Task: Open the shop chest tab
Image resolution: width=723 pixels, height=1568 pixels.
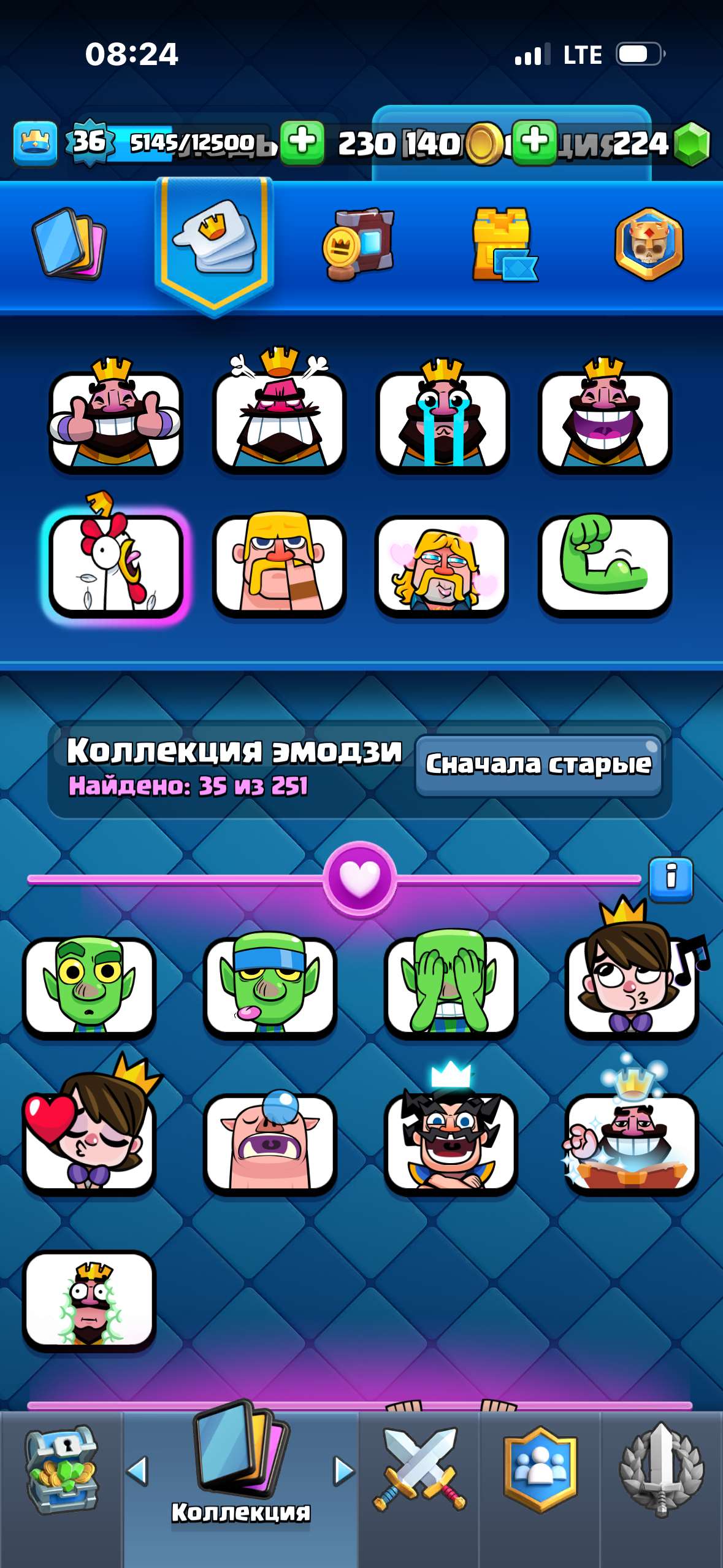Action: tap(61, 1471)
